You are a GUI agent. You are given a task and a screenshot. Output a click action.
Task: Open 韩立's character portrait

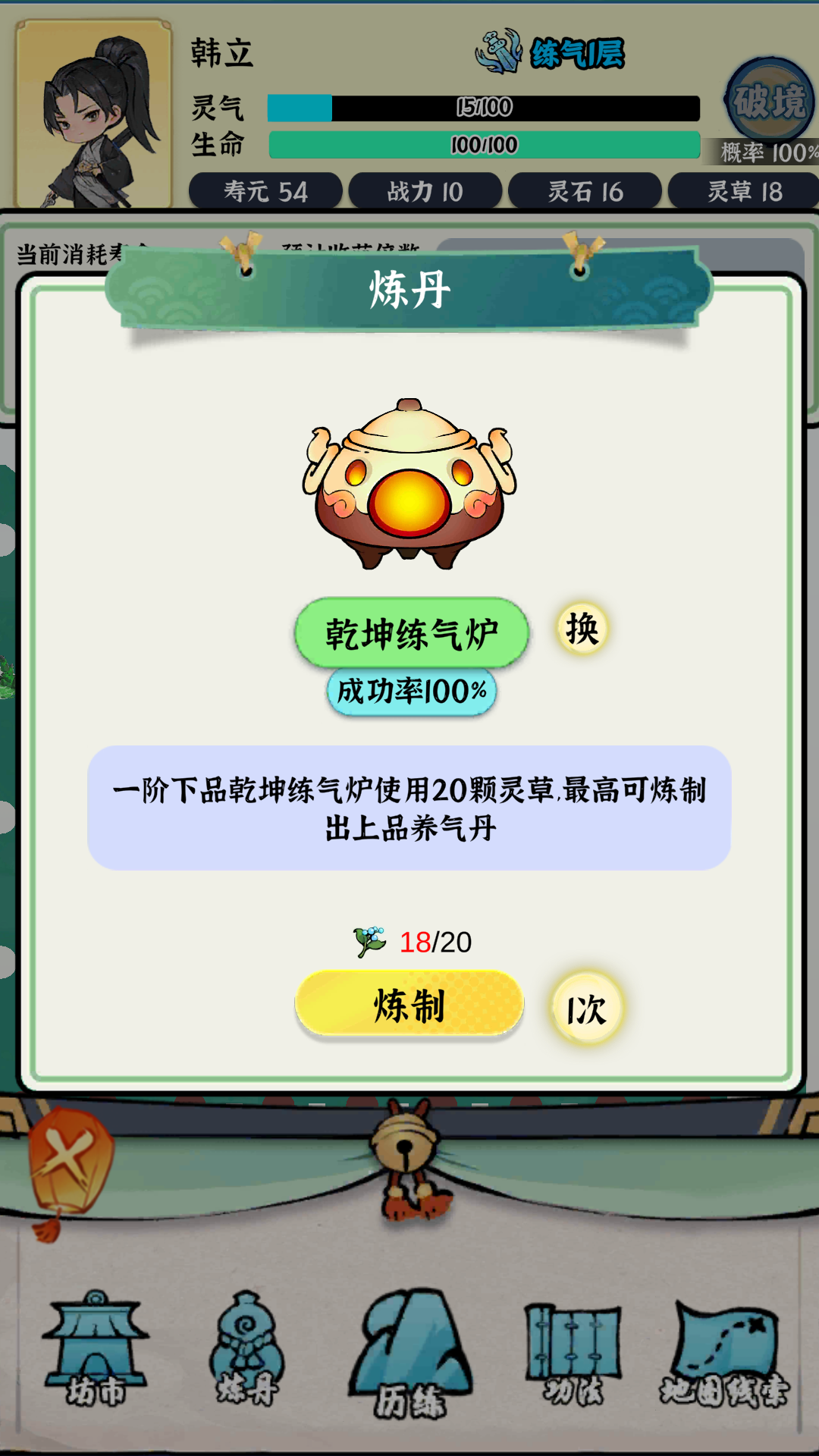pos(94,114)
